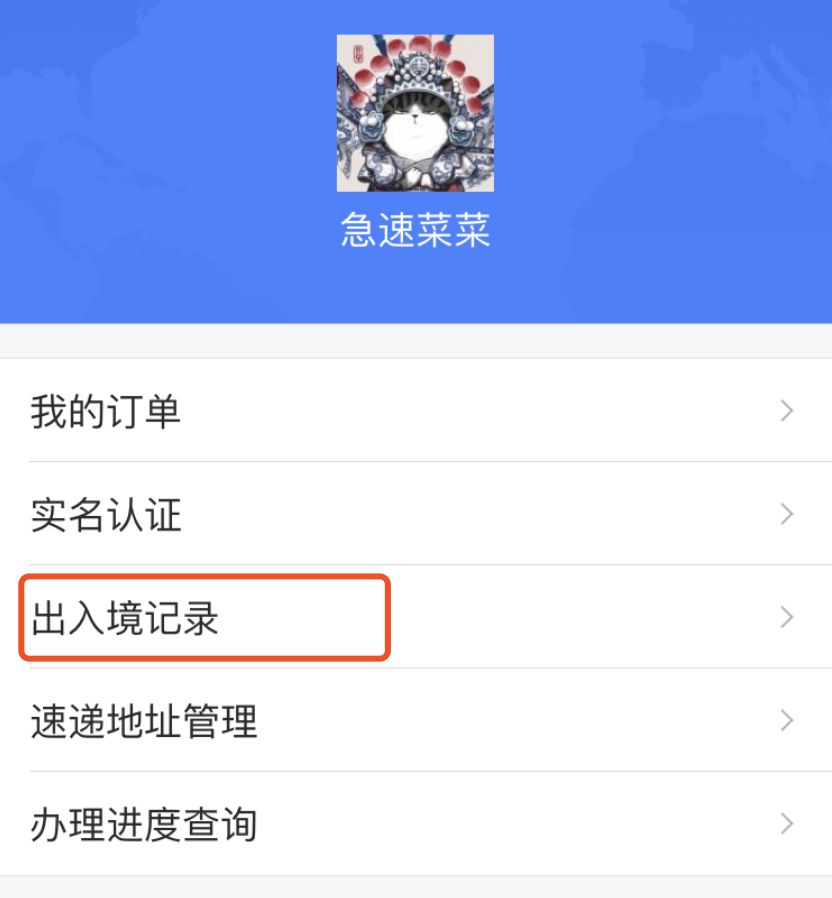Tap the profile avatar picture
Viewport: 832px width, 898px height.
(415, 113)
